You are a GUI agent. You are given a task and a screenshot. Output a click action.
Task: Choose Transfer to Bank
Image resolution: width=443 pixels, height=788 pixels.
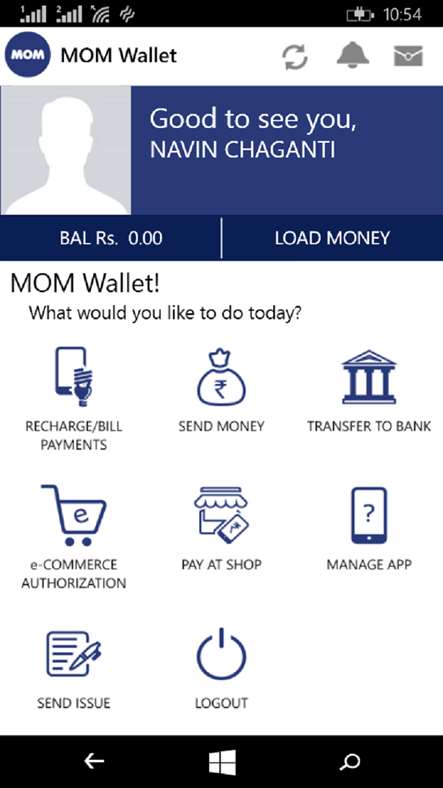pos(369,390)
